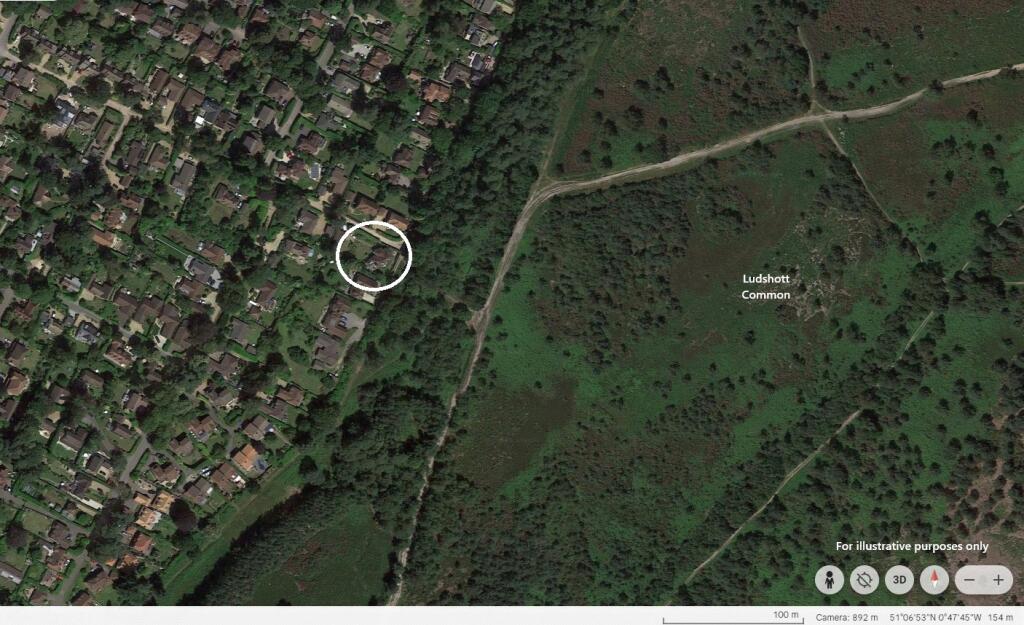This screenshot has width=1024, height=625.
Task: Reset orientation with the compass
Action: tap(934, 579)
